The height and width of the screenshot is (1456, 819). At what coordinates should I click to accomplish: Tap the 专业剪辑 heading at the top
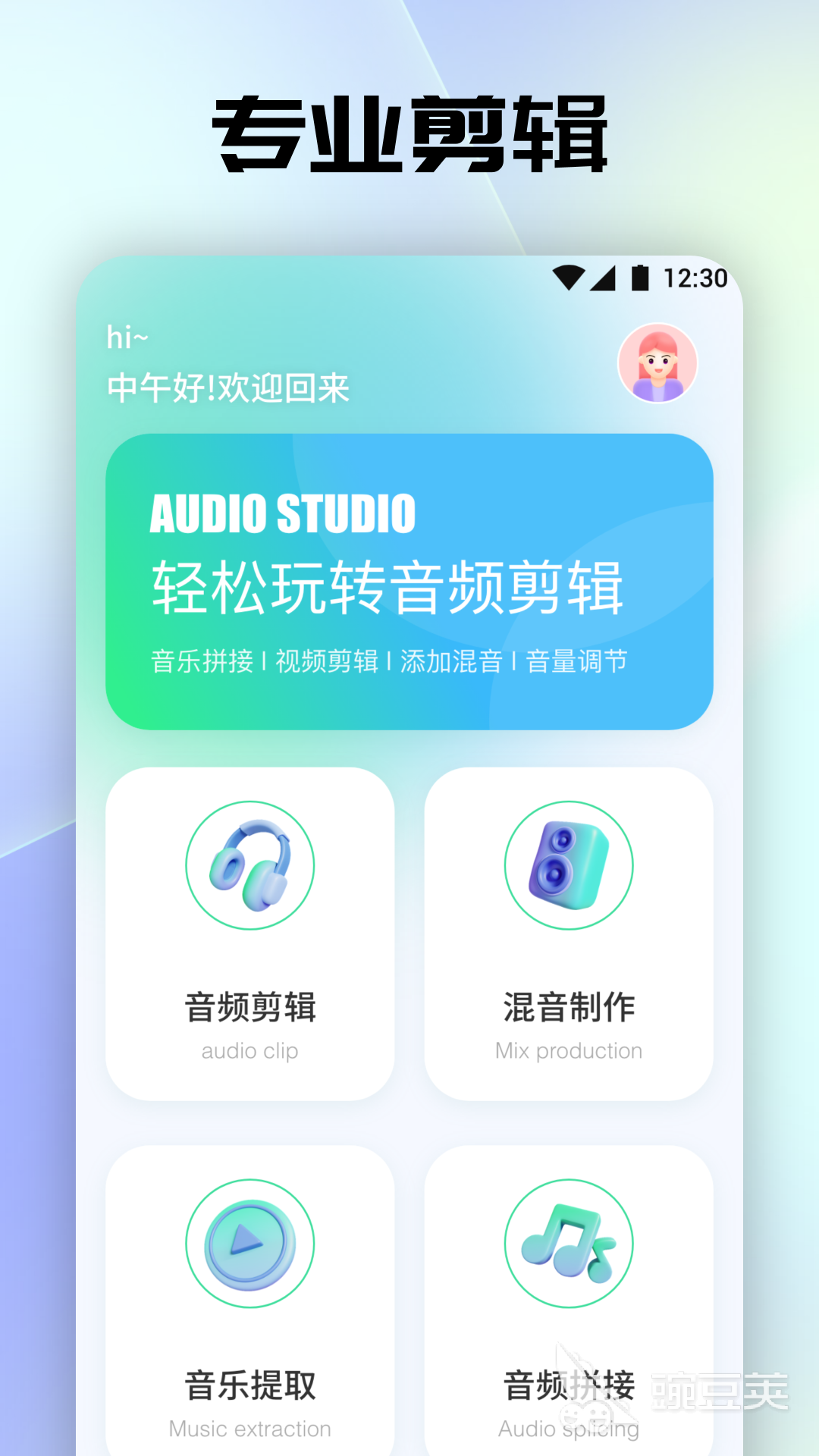(x=409, y=133)
